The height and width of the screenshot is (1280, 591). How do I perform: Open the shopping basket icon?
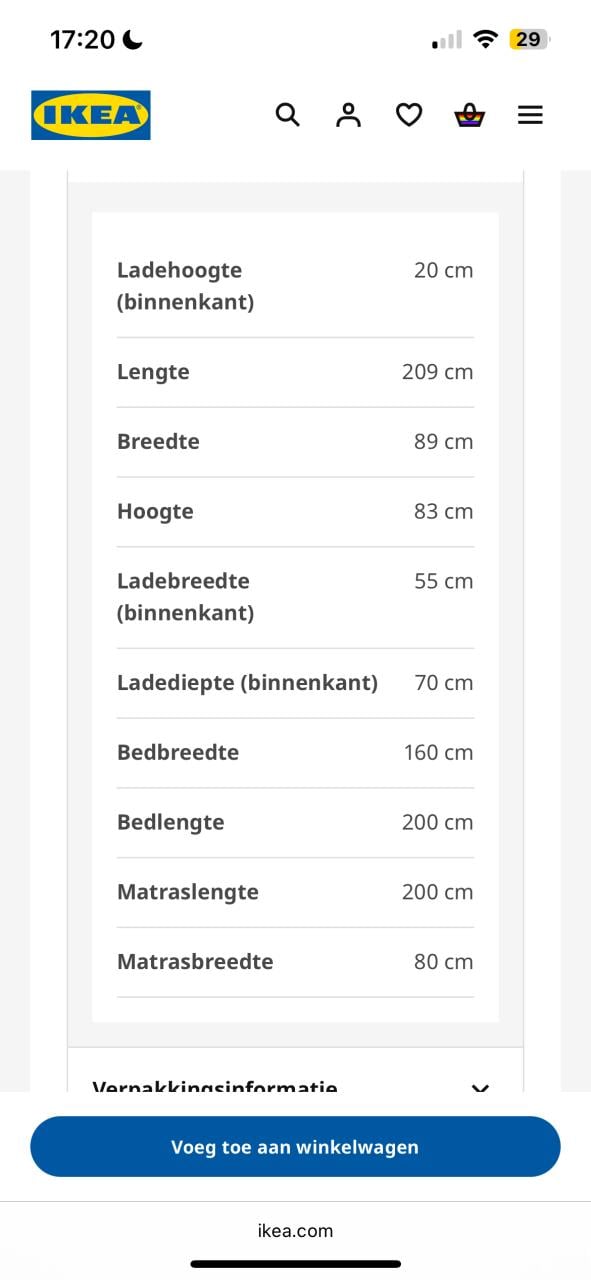pyautogui.click(x=469, y=115)
